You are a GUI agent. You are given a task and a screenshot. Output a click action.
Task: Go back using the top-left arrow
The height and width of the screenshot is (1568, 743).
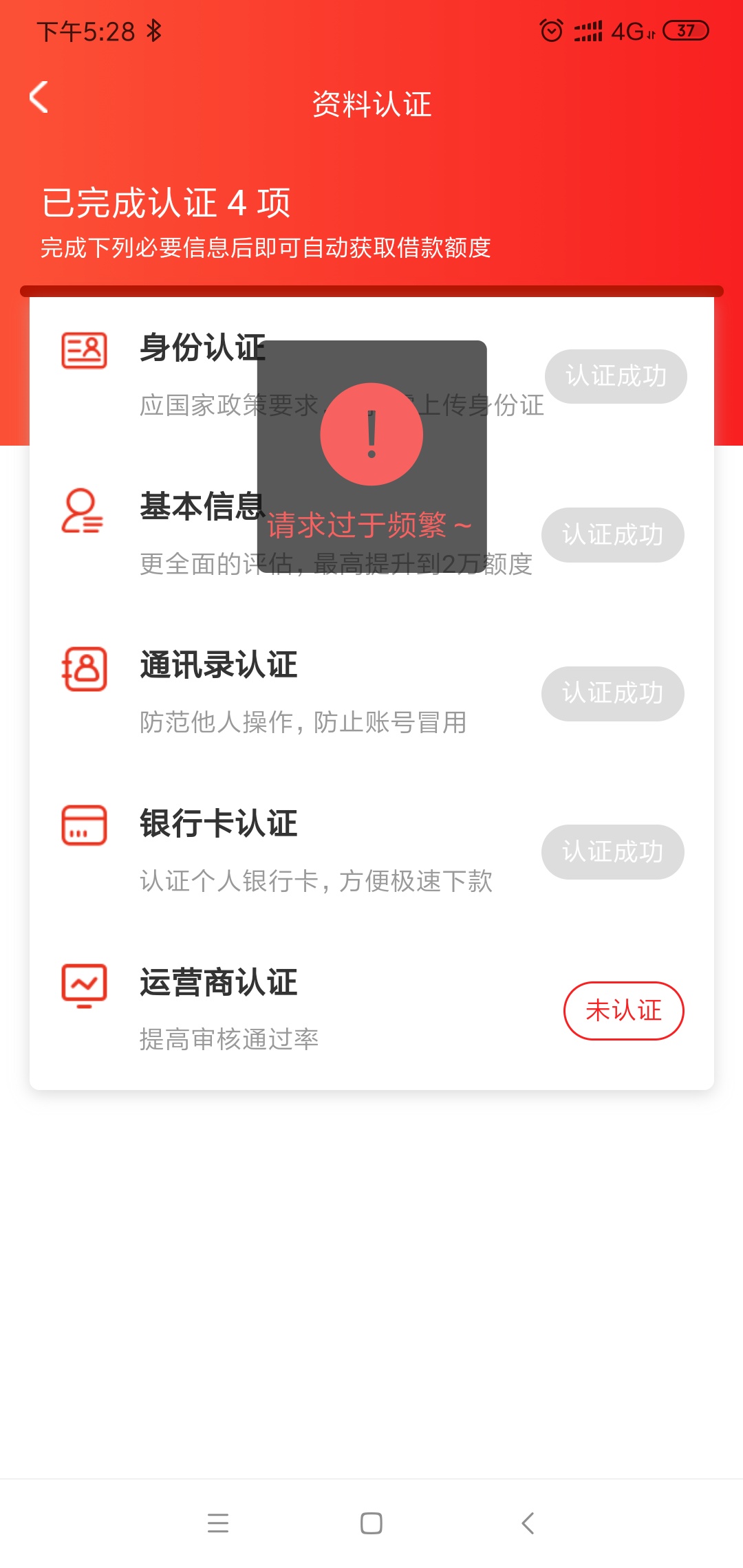pyautogui.click(x=39, y=97)
